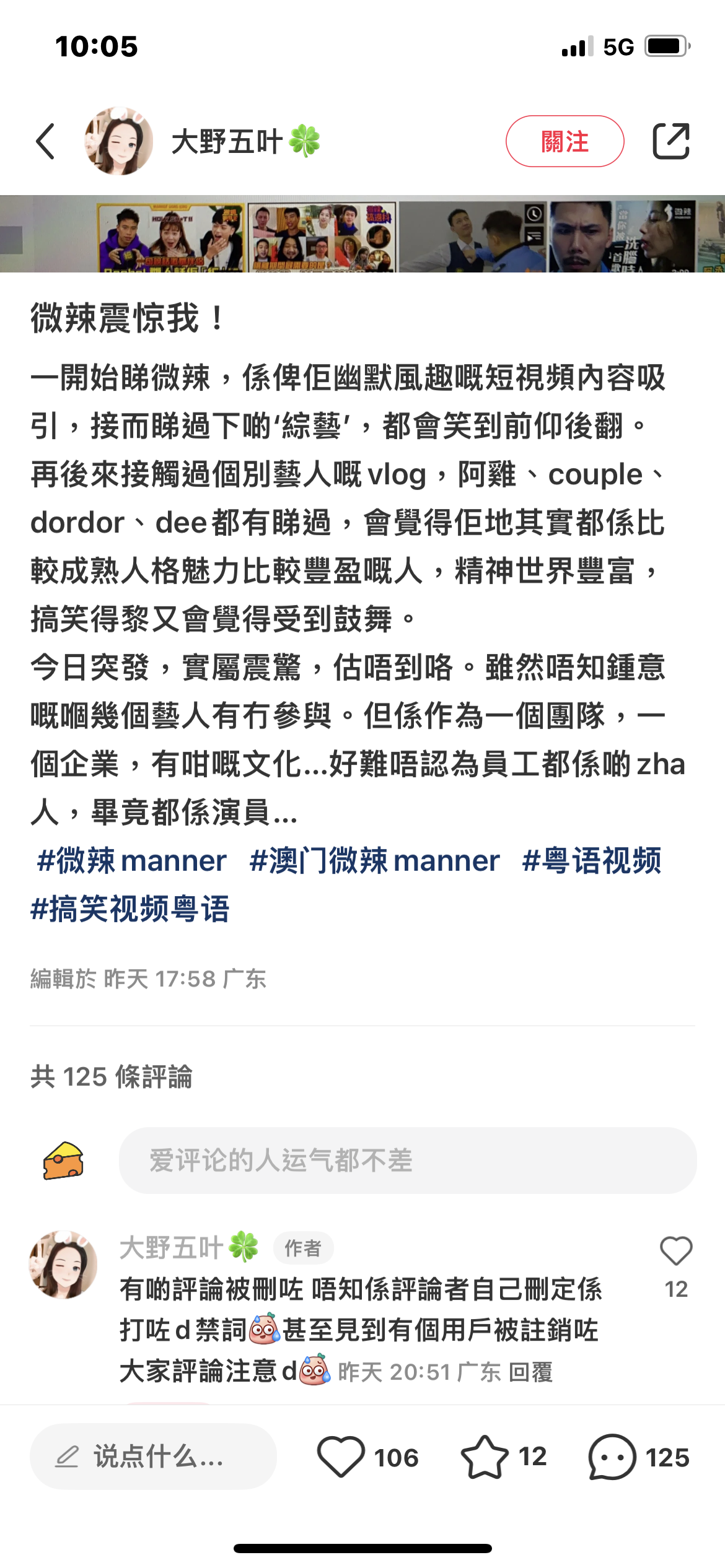The width and height of the screenshot is (725, 1568).
Task: Tap the 5G indicator in the status bar
Action: [617, 46]
